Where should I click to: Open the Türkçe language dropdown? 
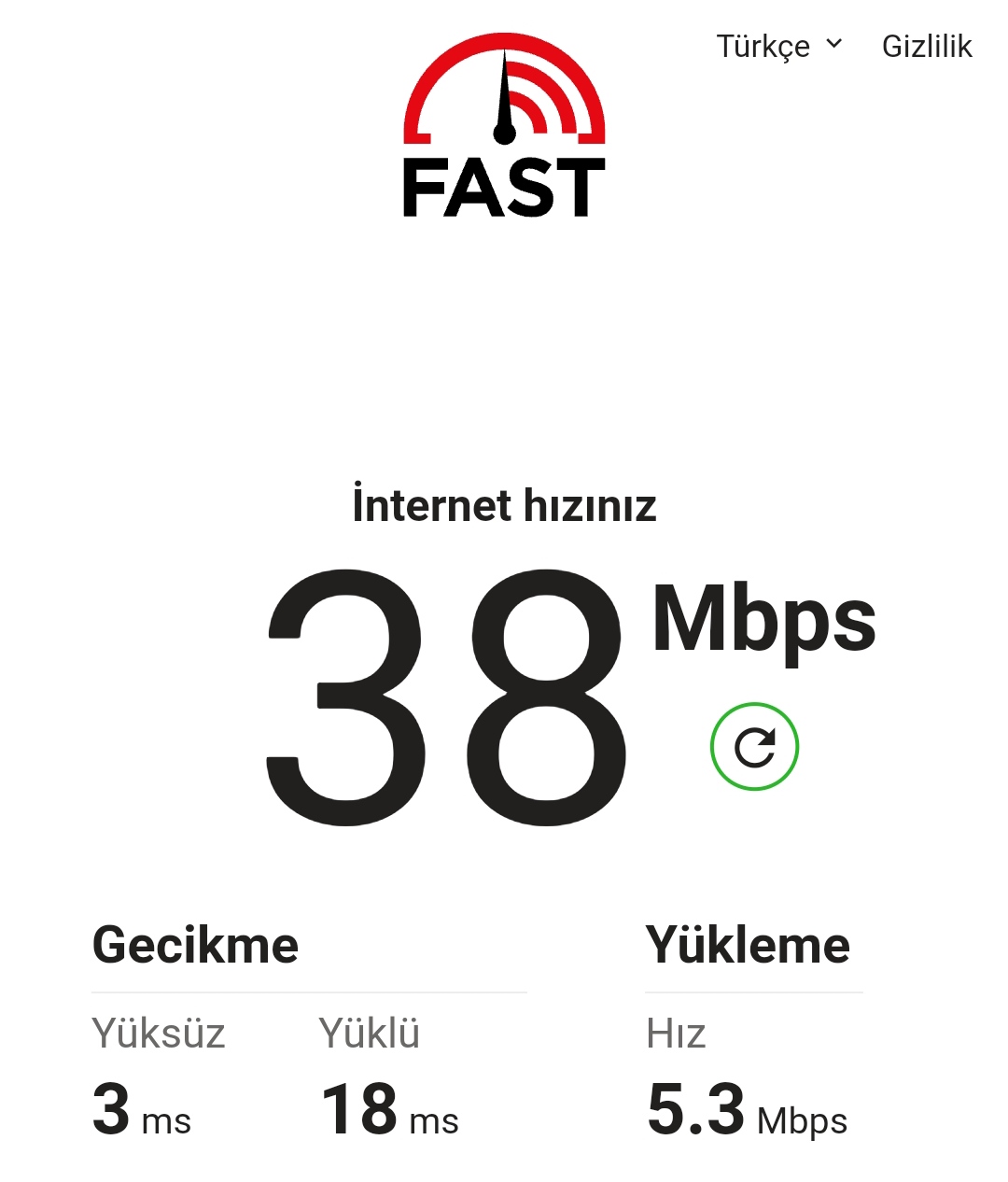point(778,46)
